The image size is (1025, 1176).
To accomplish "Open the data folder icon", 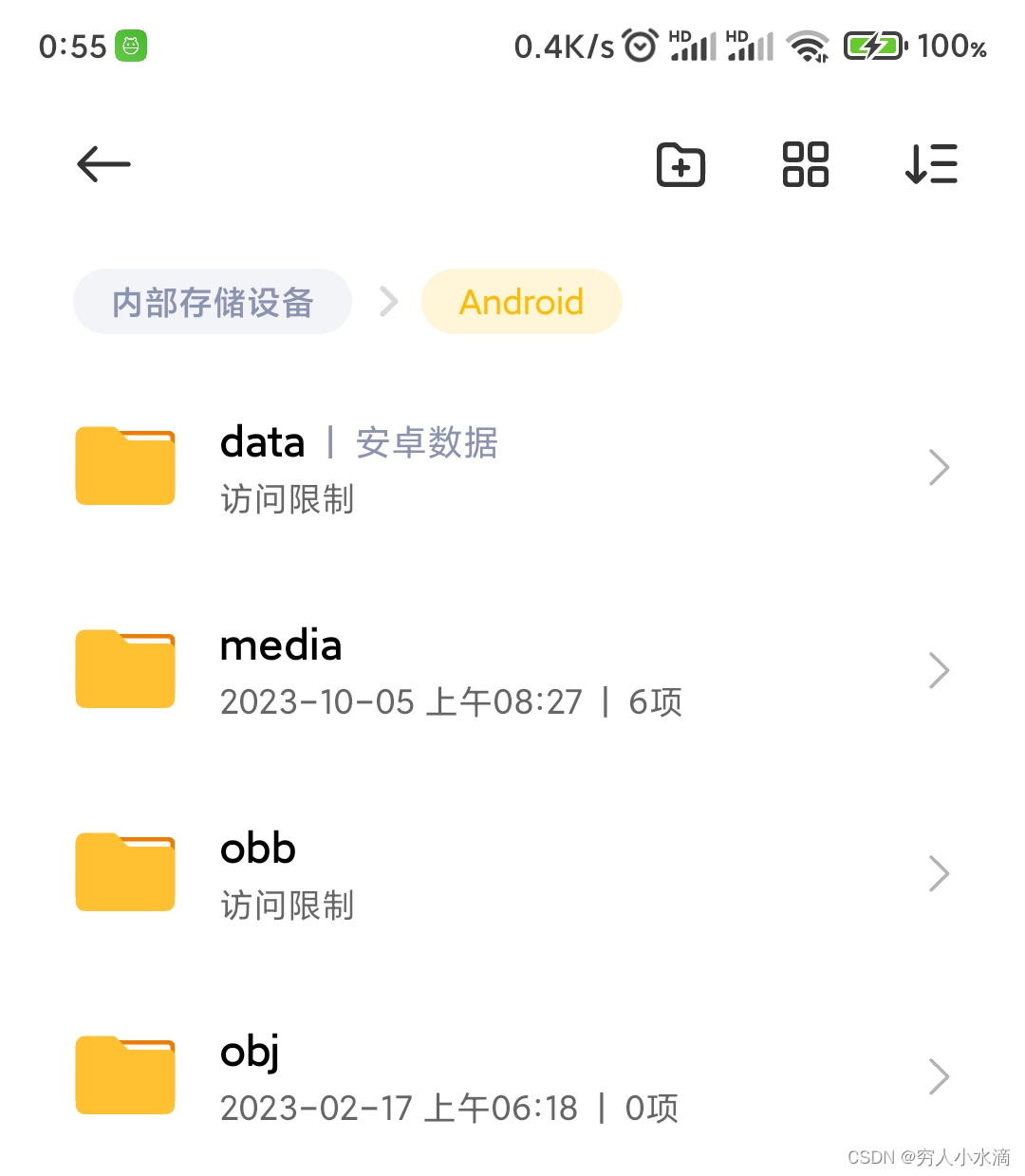I will click(124, 466).
